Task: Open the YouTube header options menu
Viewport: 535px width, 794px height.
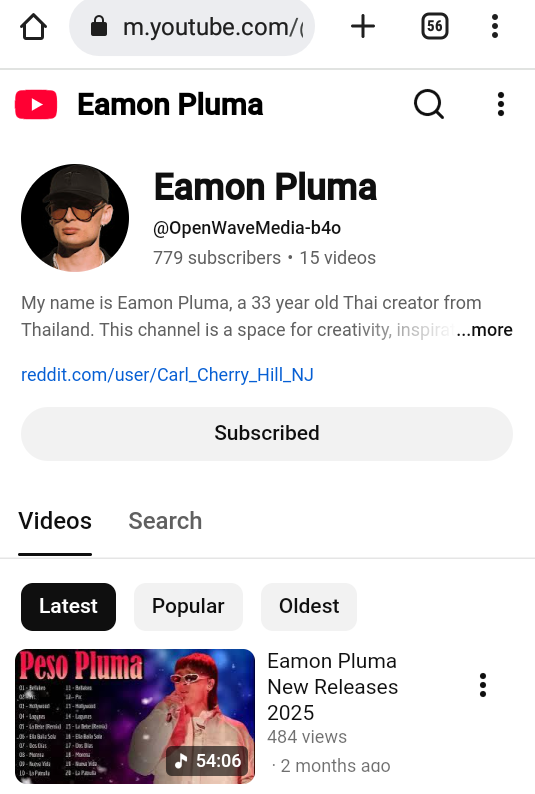Action: coord(501,104)
